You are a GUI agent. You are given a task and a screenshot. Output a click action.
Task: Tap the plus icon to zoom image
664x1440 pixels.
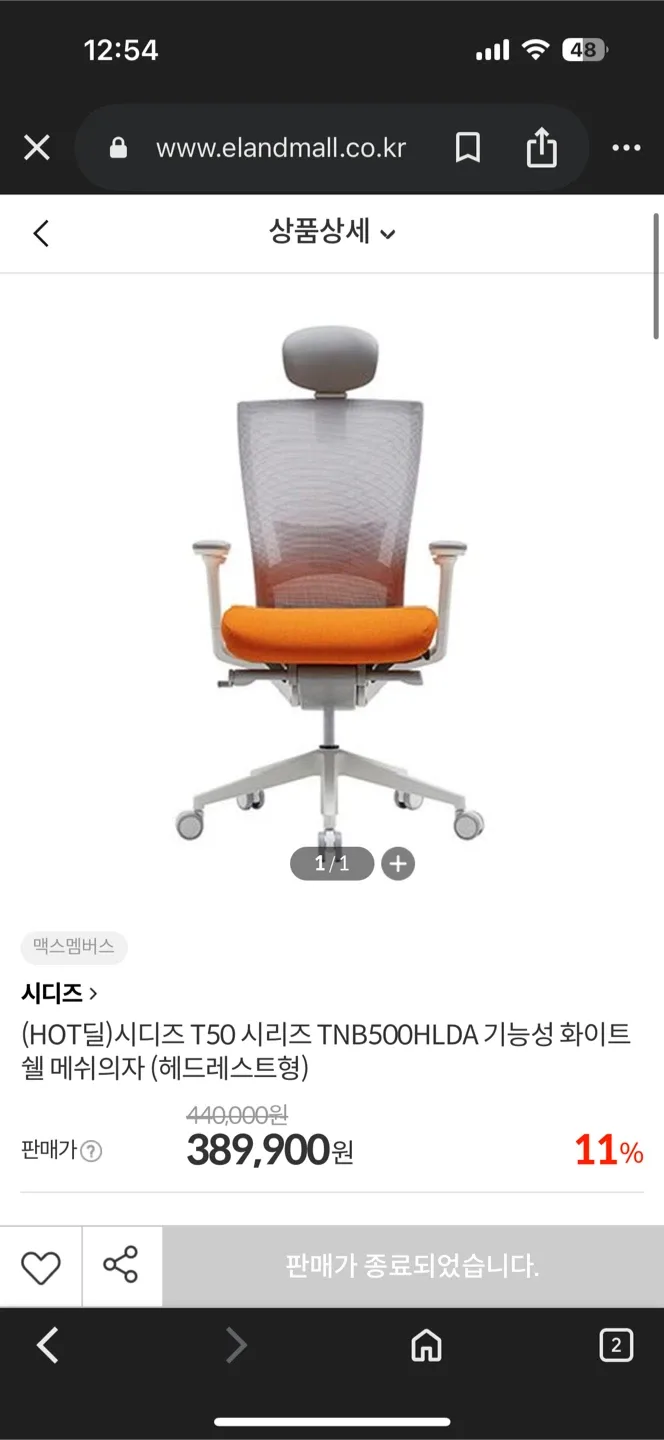point(397,864)
